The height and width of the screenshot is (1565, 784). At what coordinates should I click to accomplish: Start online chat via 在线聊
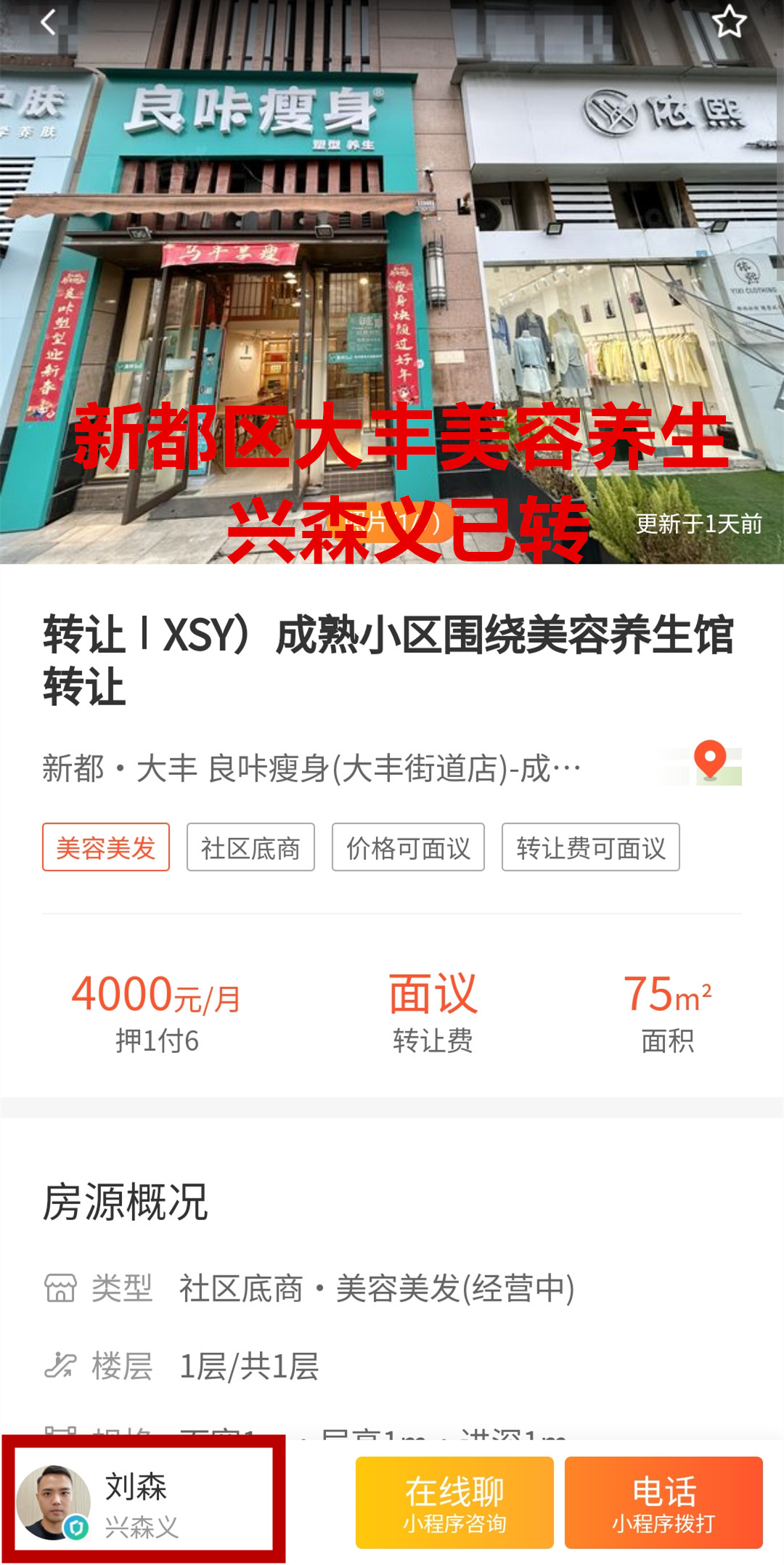454,1503
